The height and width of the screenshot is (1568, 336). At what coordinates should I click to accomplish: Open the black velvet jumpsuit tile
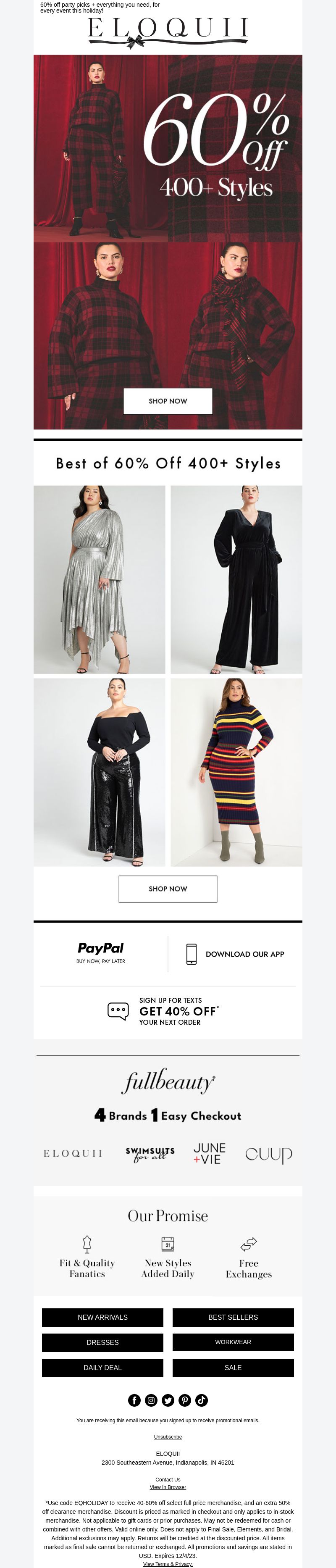click(x=236, y=579)
